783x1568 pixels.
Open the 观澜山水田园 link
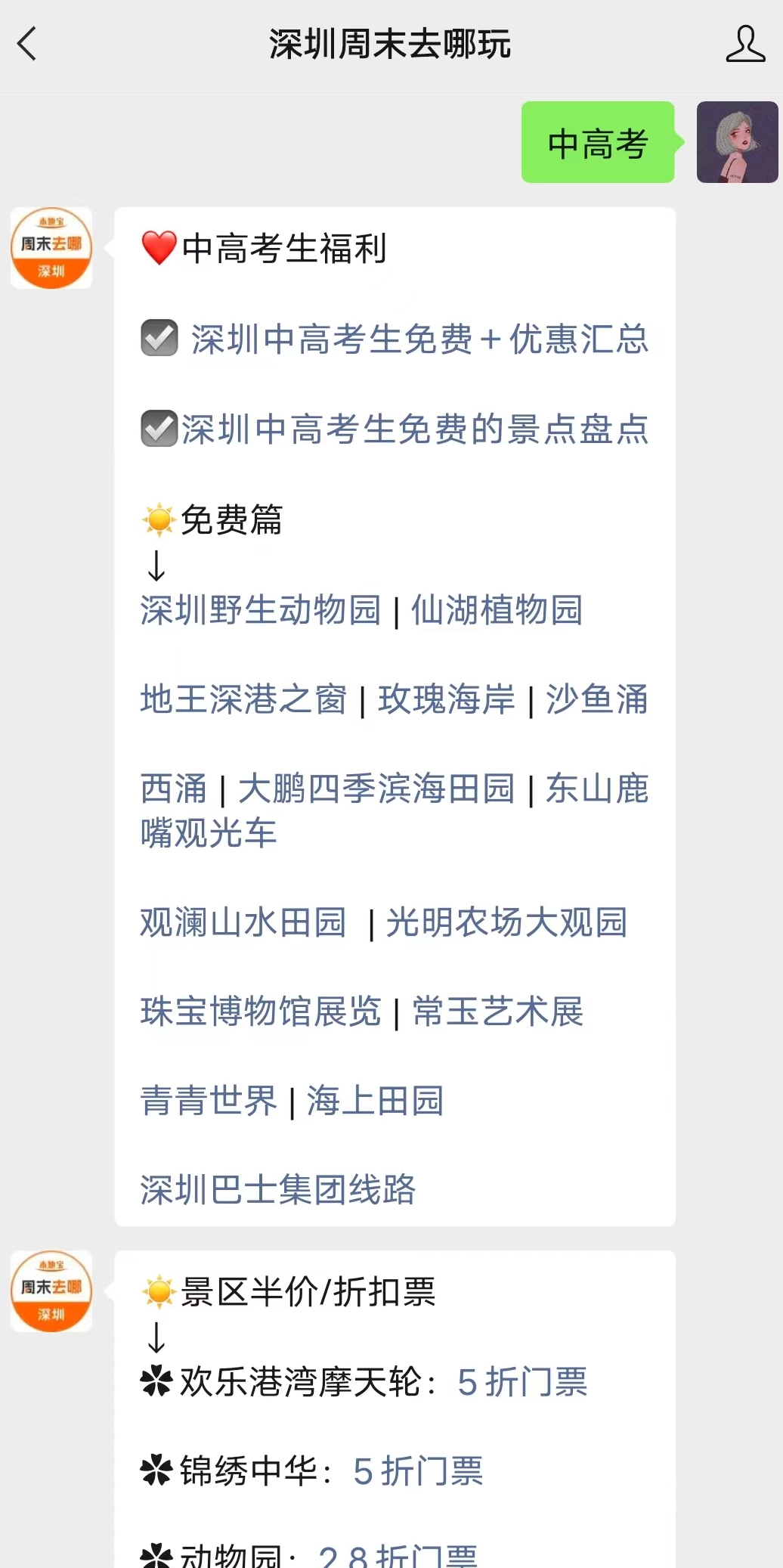[x=243, y=922]
